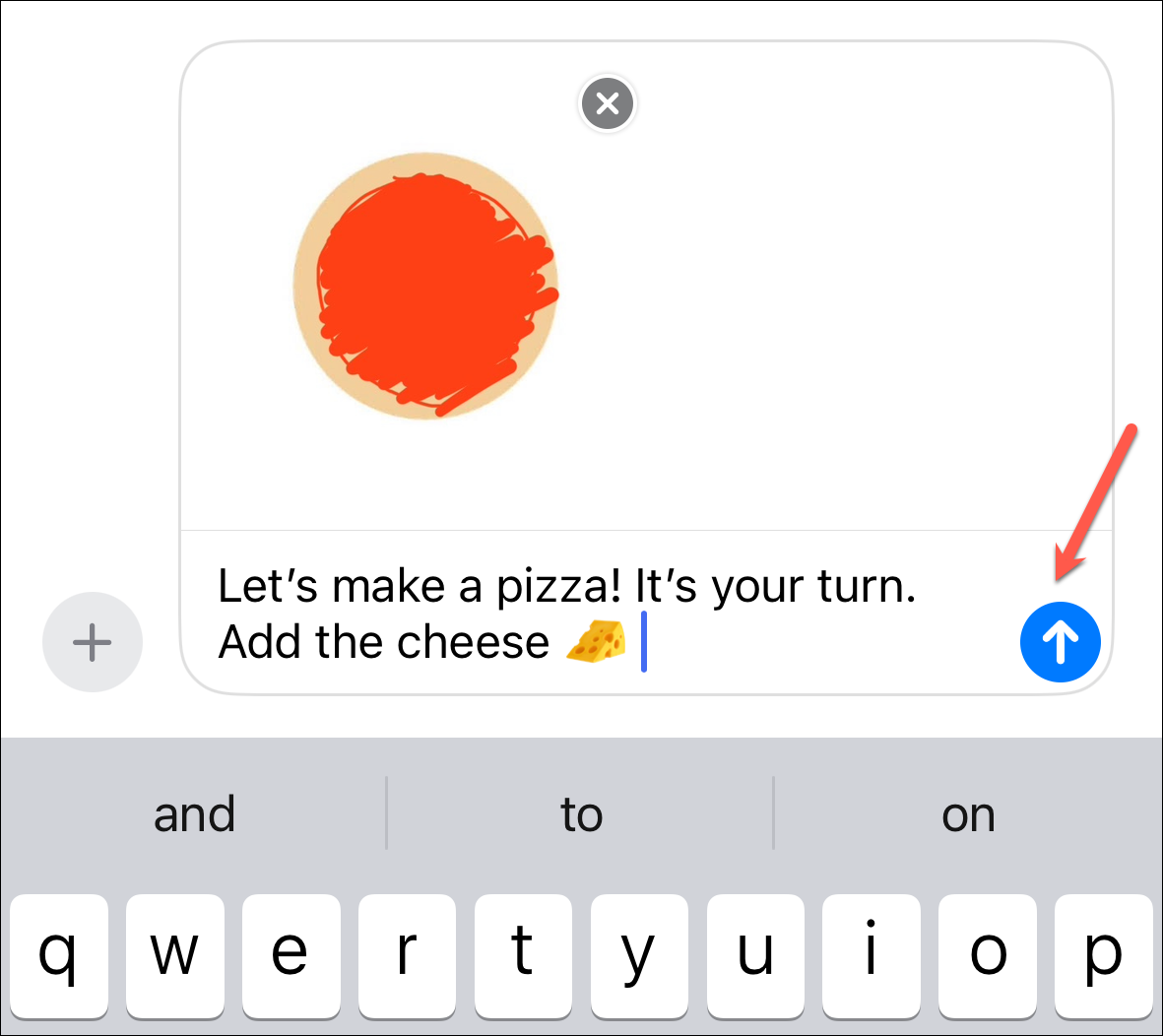Send the pizza message
The image size is (1163, 1036).
(1060, 642)
